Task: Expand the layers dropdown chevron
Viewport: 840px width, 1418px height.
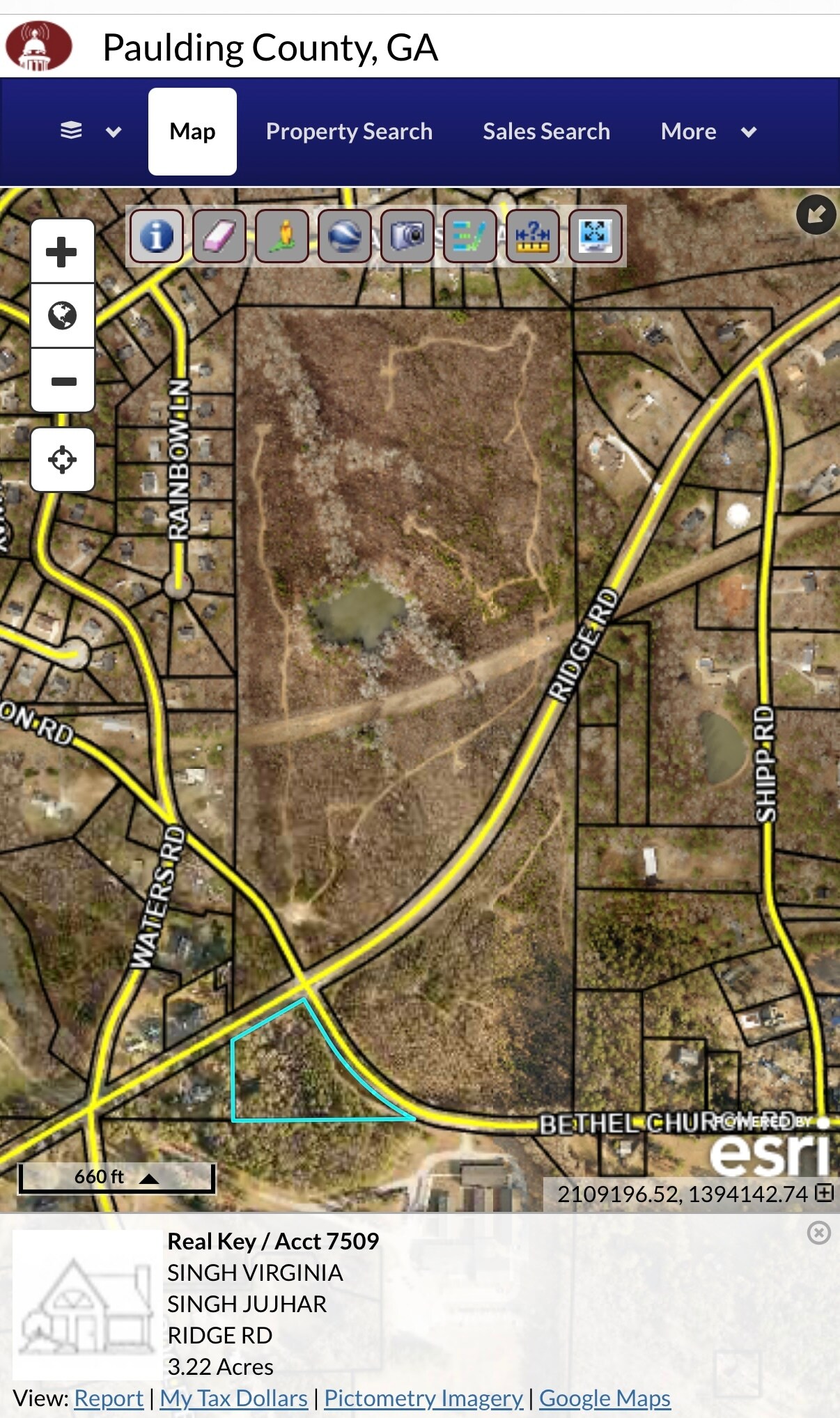Action: pyautogui.click(x=114, y=132)
